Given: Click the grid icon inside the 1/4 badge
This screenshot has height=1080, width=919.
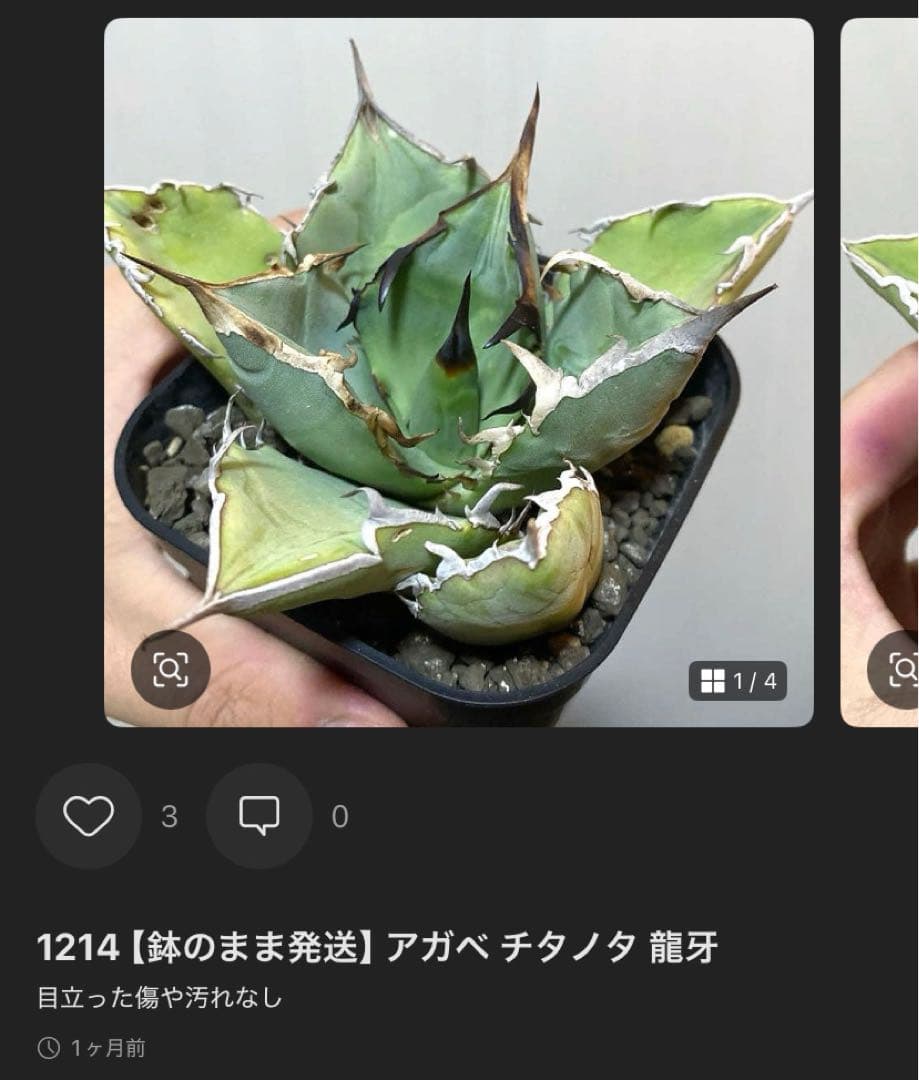Looking at the screenshot, I should point(713,683).
